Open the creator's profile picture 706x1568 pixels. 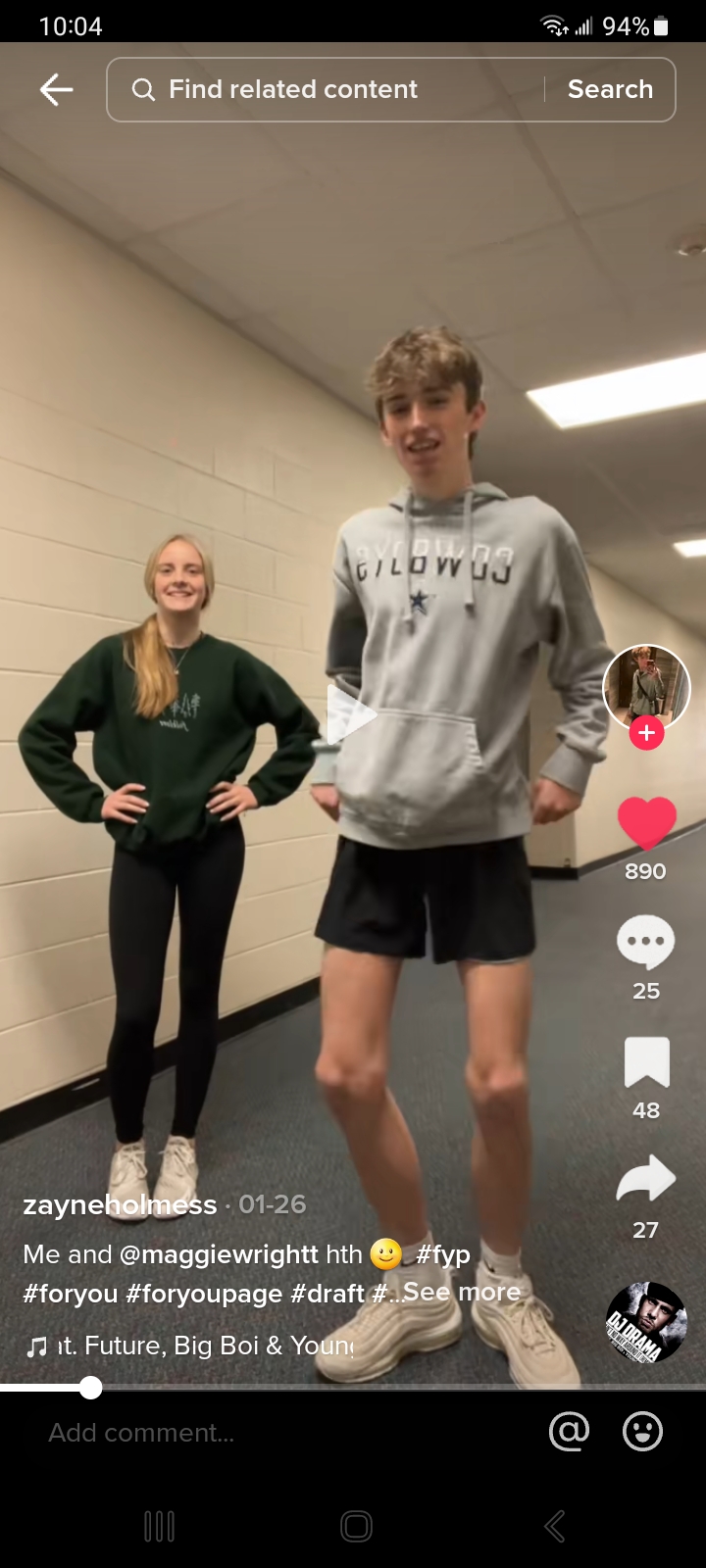[x=646, y=688]
